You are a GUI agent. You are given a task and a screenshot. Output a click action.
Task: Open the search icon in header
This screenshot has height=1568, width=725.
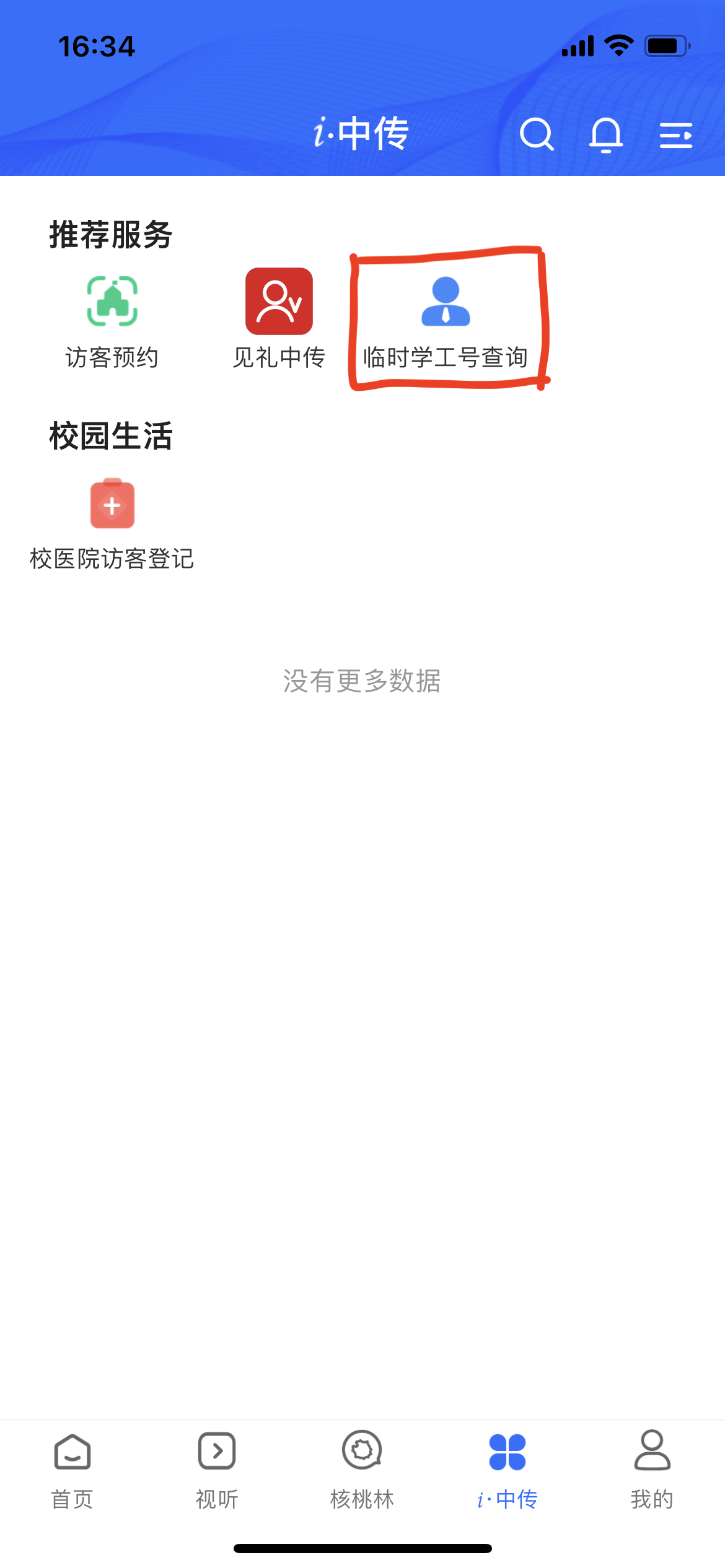(537, 134)
